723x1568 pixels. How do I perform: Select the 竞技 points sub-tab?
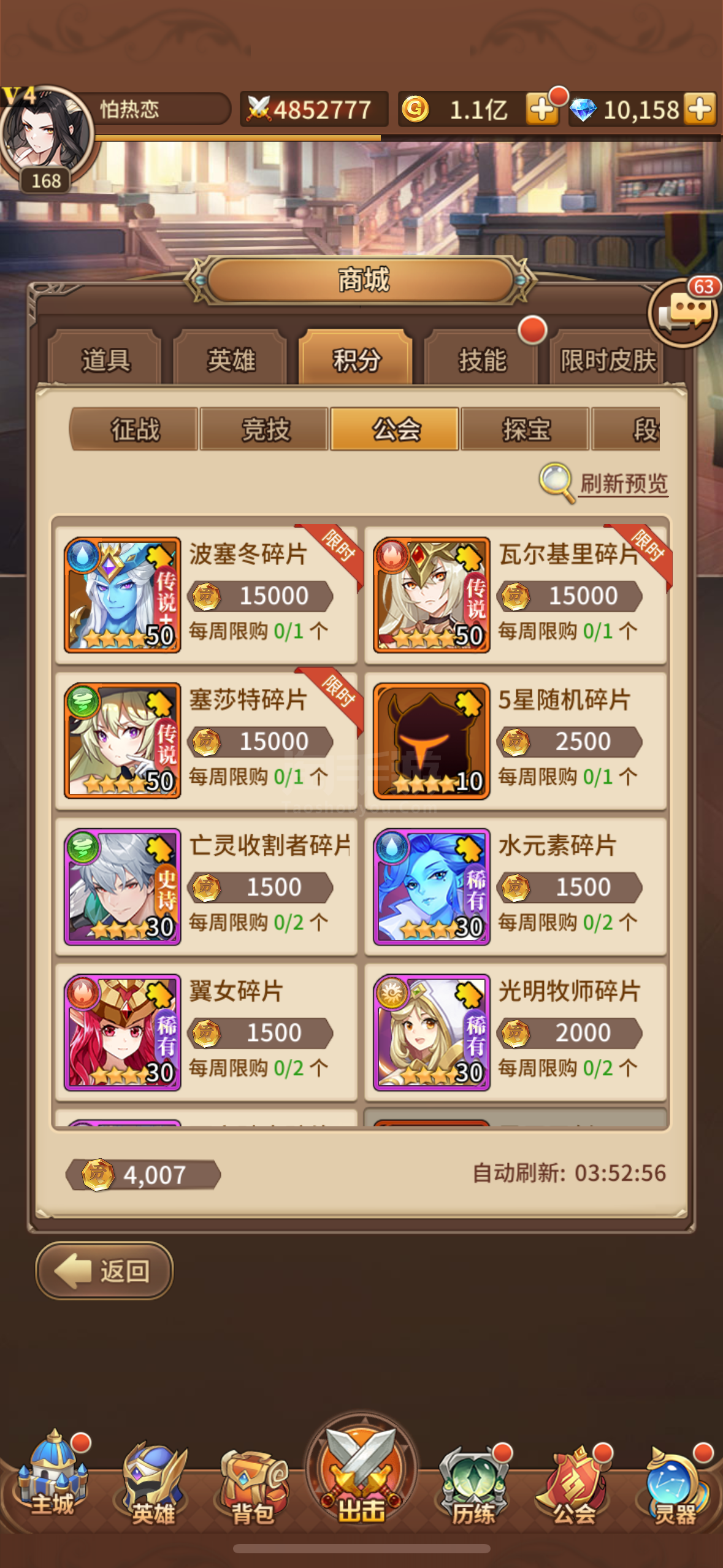(x=265, y=429)
